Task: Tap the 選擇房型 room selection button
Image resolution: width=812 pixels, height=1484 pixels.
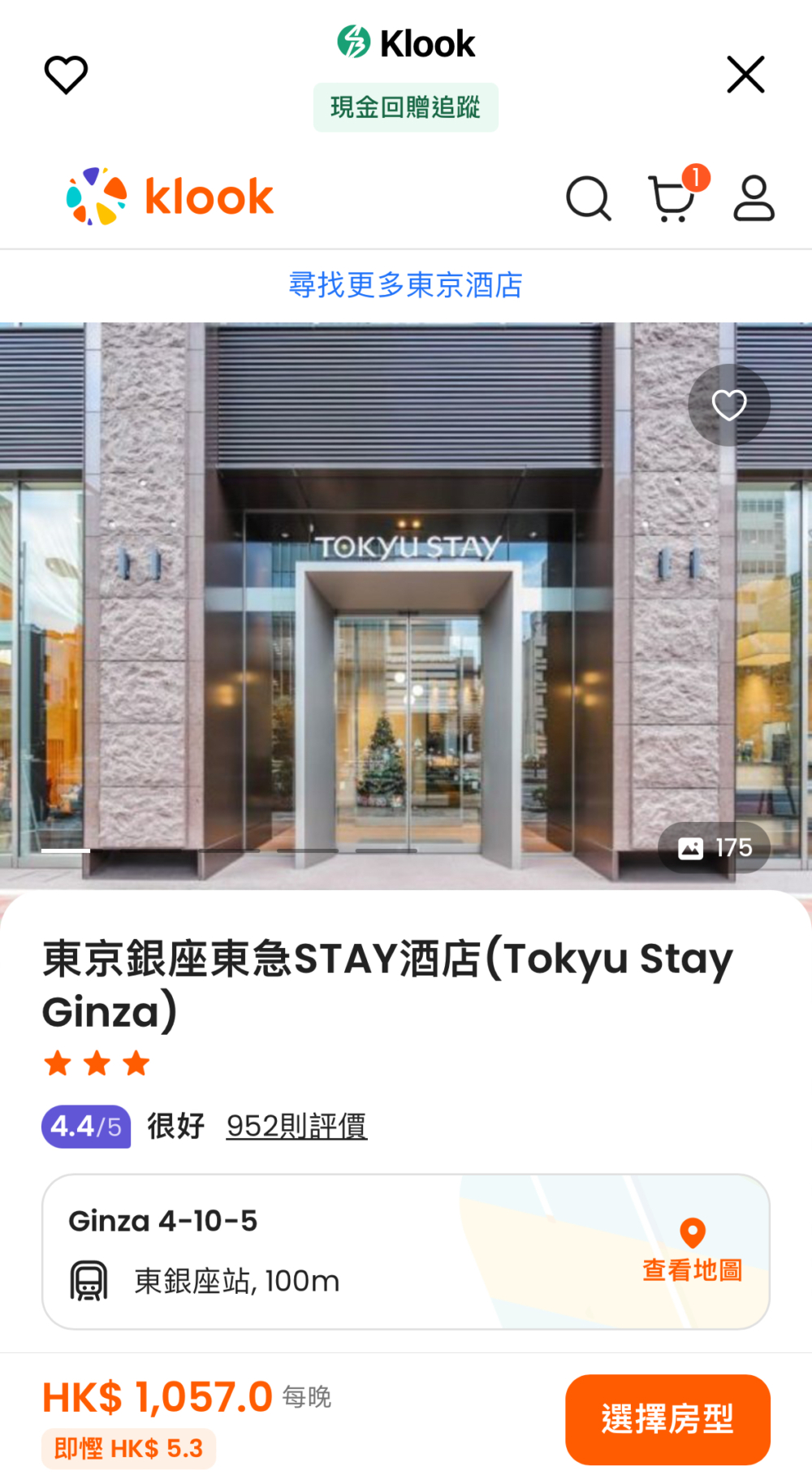Action: point(667,1419)
